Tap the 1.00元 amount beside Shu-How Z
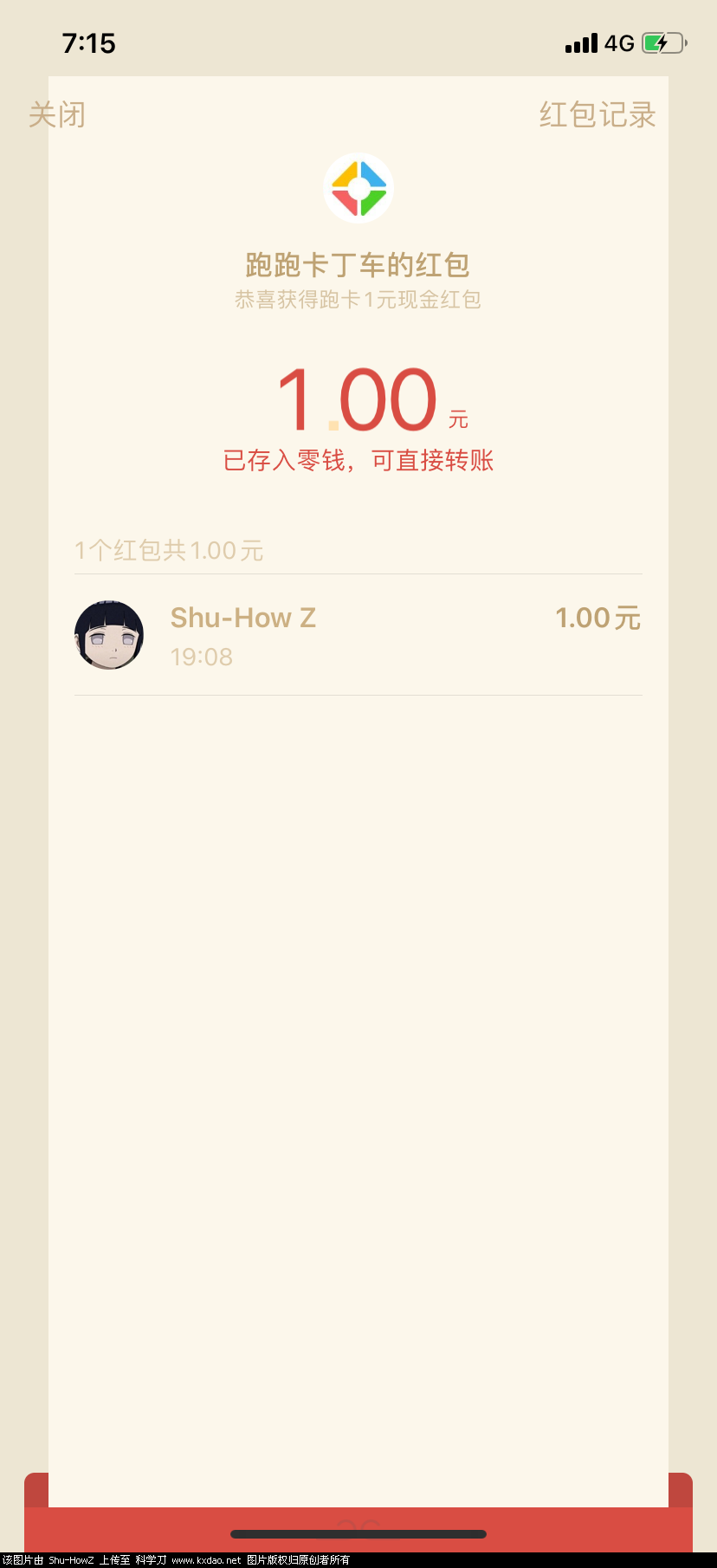Viewport: 717px width, 1568px height. click(597, 617)
